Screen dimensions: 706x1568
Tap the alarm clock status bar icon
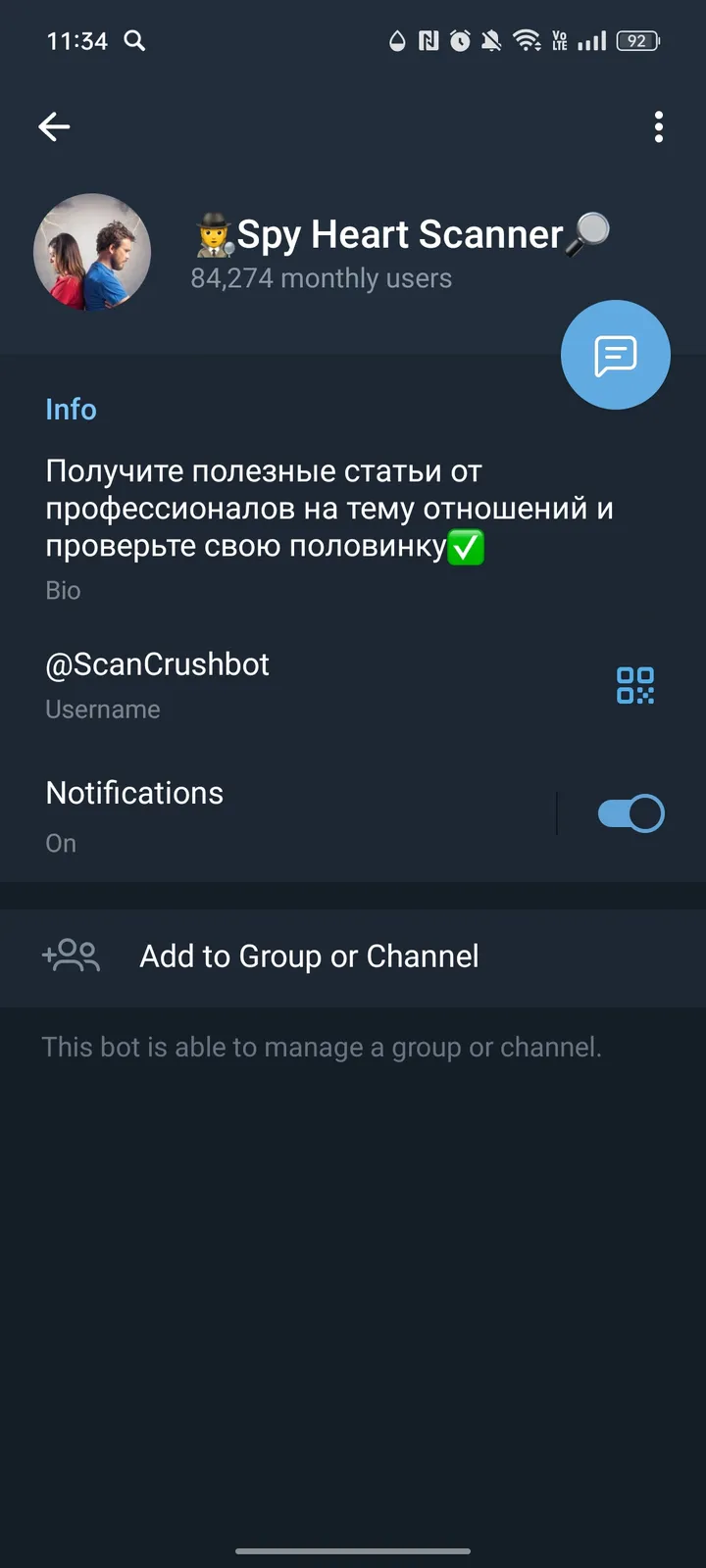(x=459, y=41)
